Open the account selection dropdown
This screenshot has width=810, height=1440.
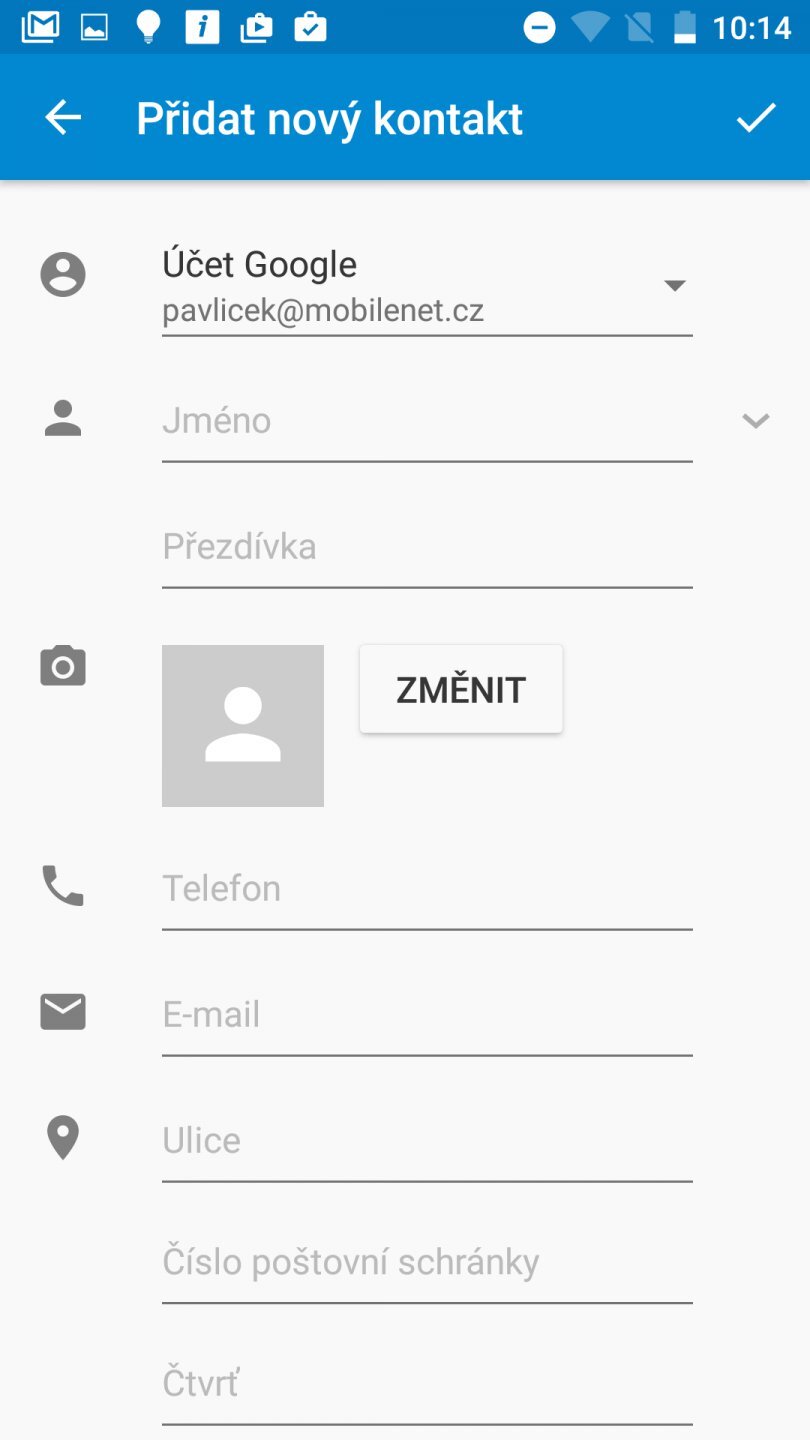pos(676,285)
